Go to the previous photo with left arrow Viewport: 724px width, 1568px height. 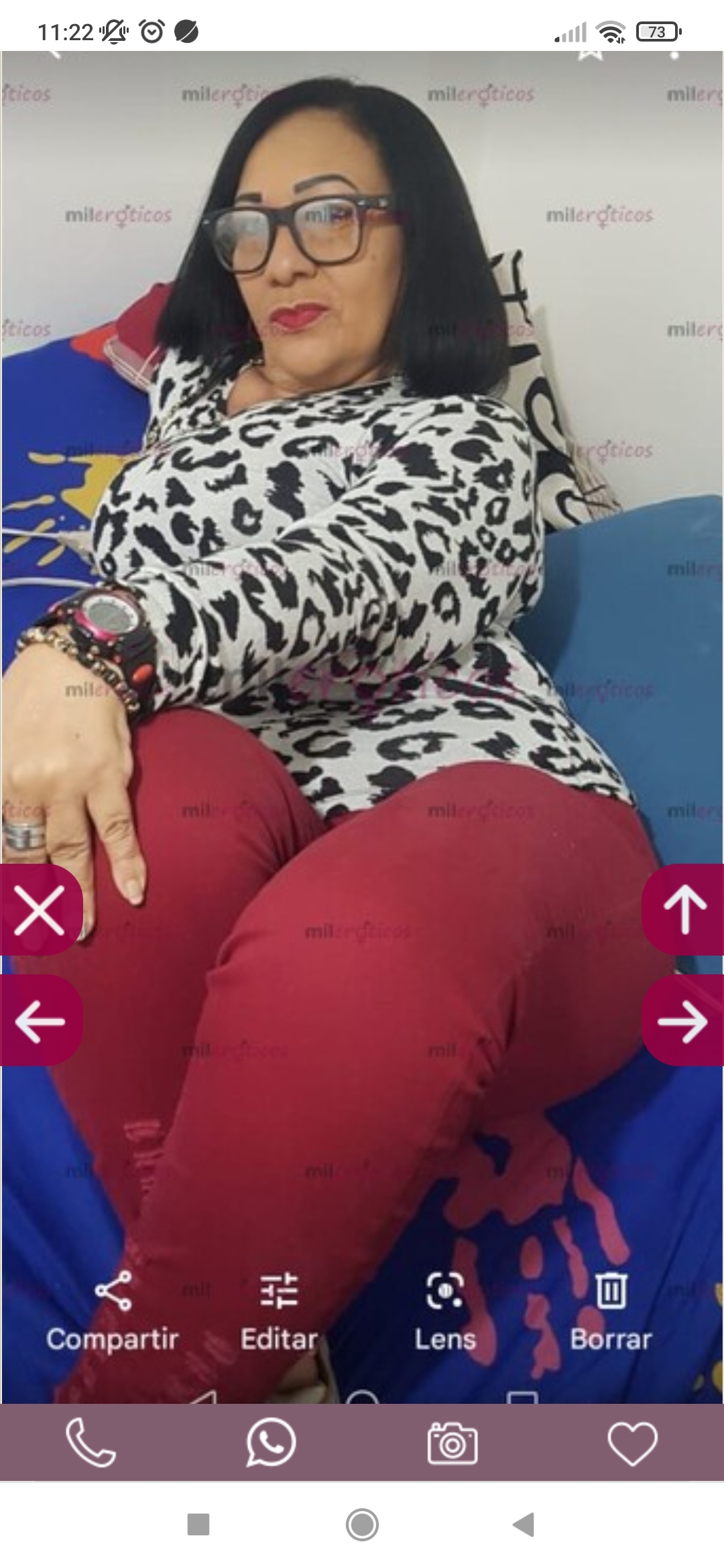[x=40, y=1021]
